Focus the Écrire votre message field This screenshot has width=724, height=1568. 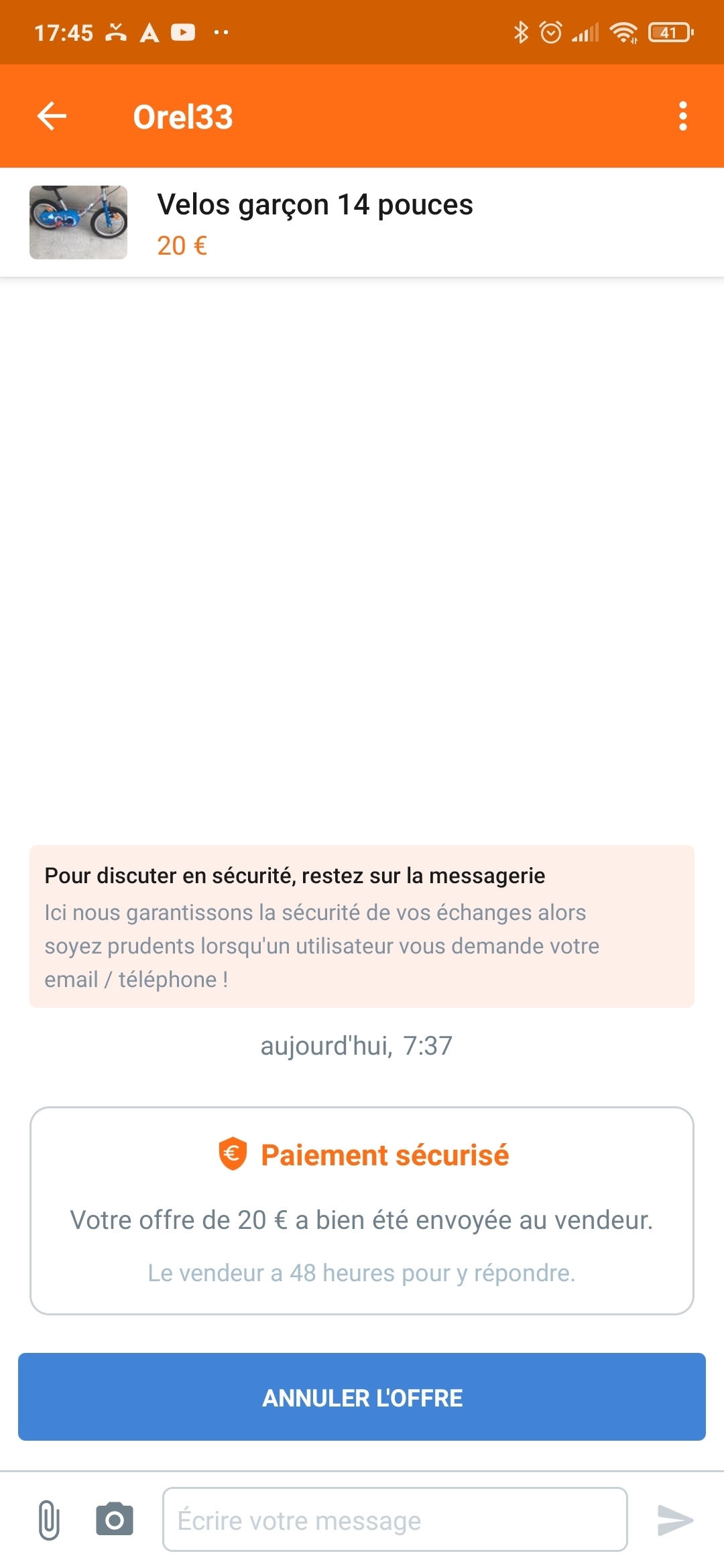click(x=394, y=1520)
